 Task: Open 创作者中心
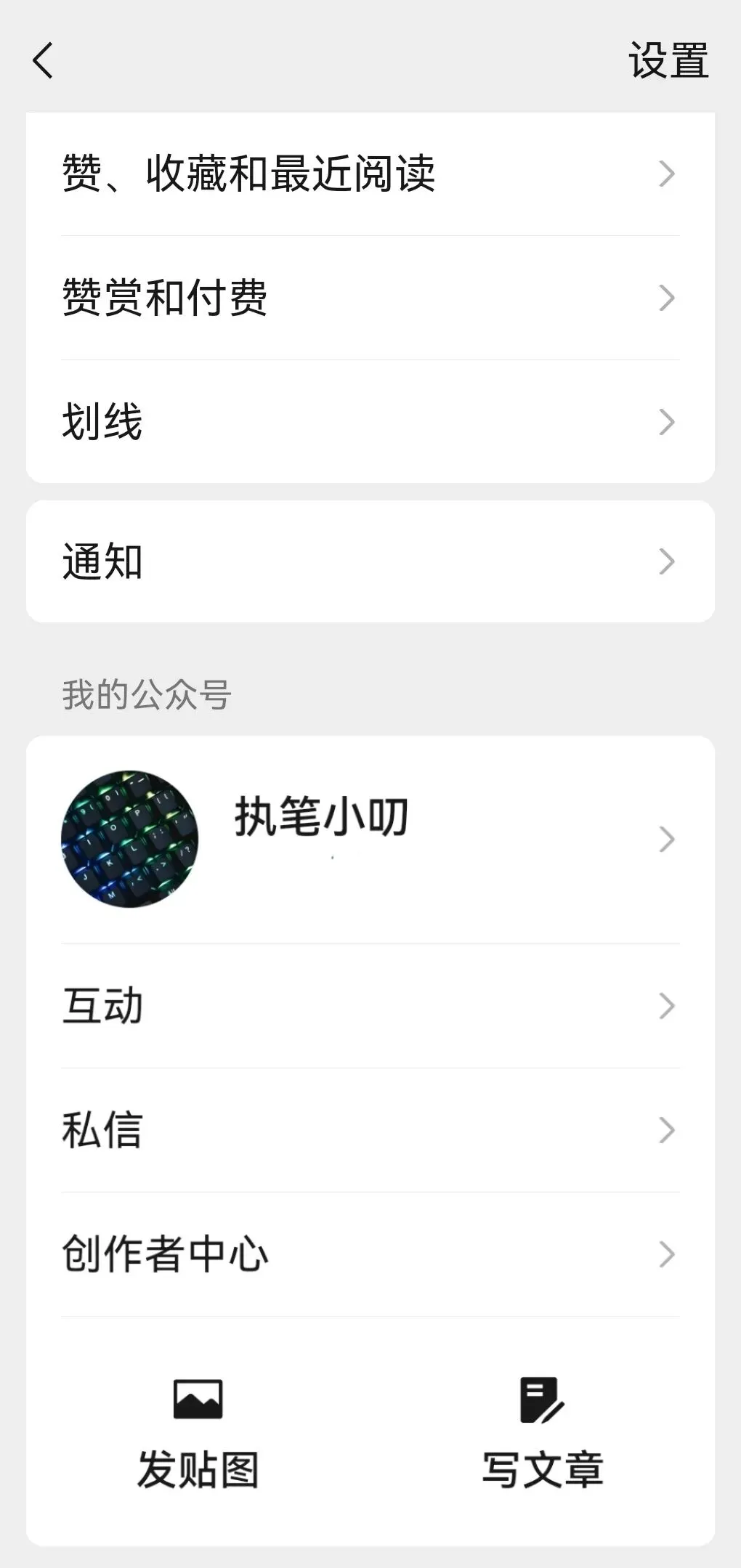point(370,1254)
